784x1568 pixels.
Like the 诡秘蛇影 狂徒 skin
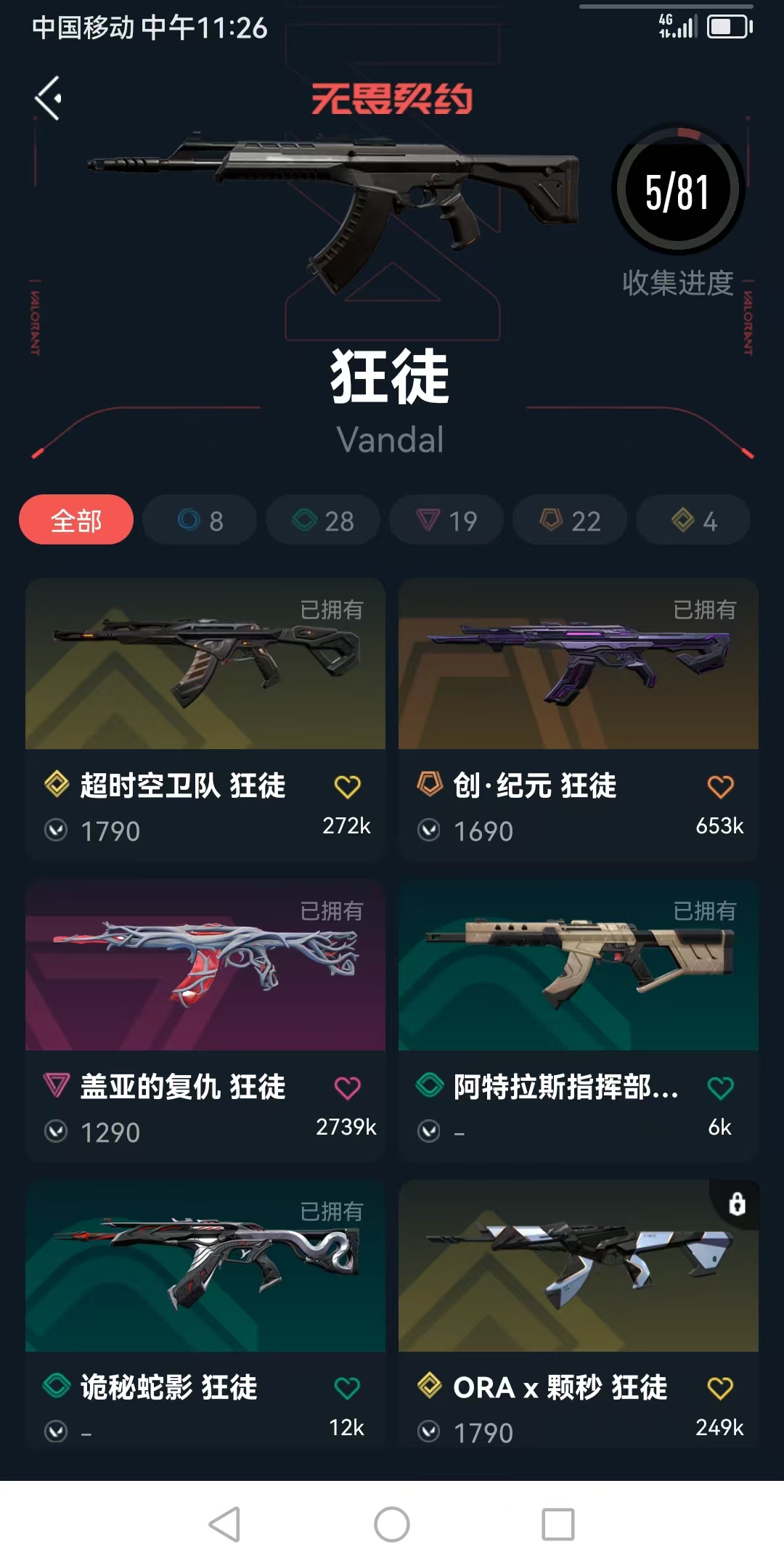click(x=347, y=1388)
